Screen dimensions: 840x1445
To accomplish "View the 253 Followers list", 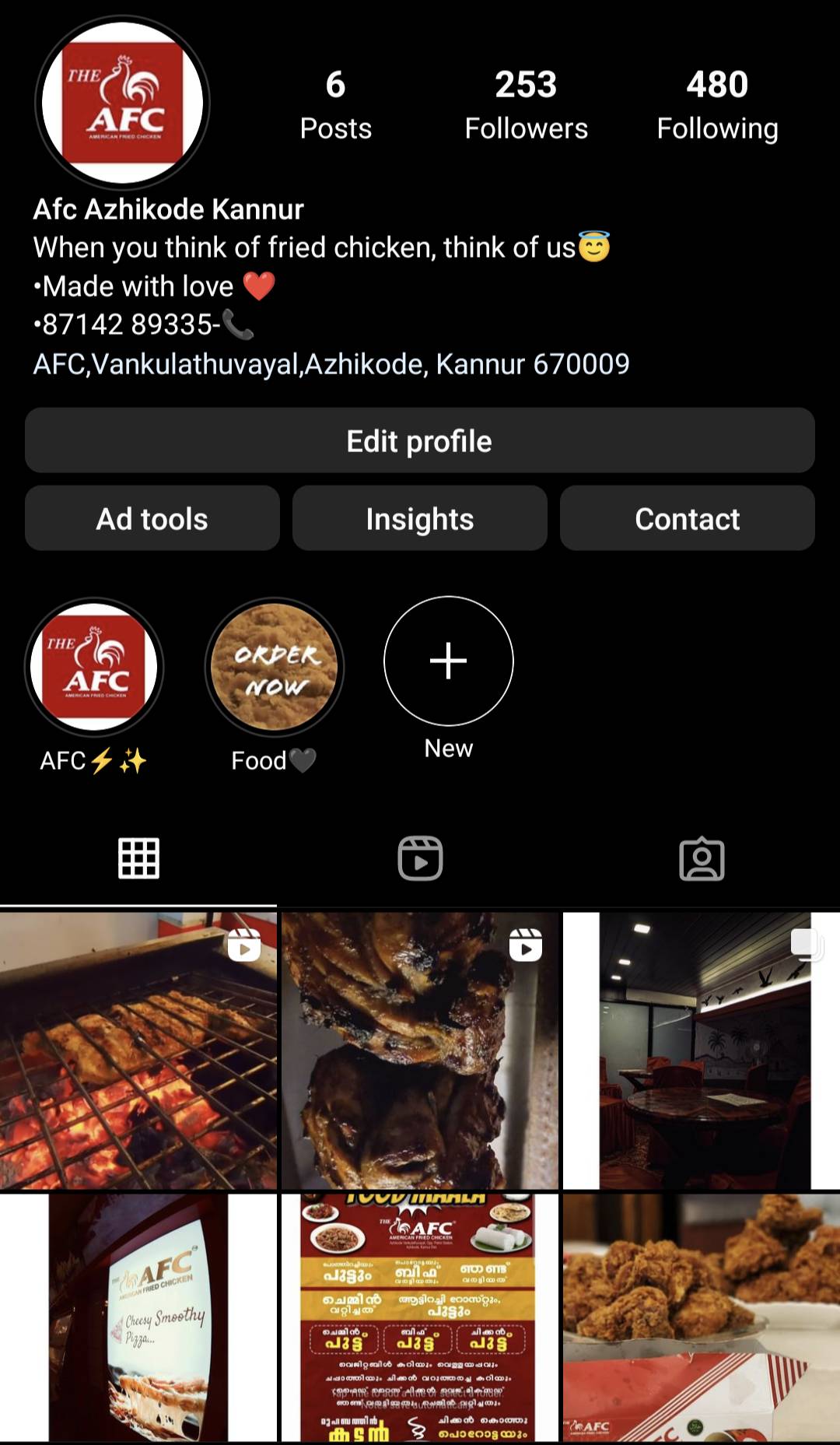I will click(526, 105).
